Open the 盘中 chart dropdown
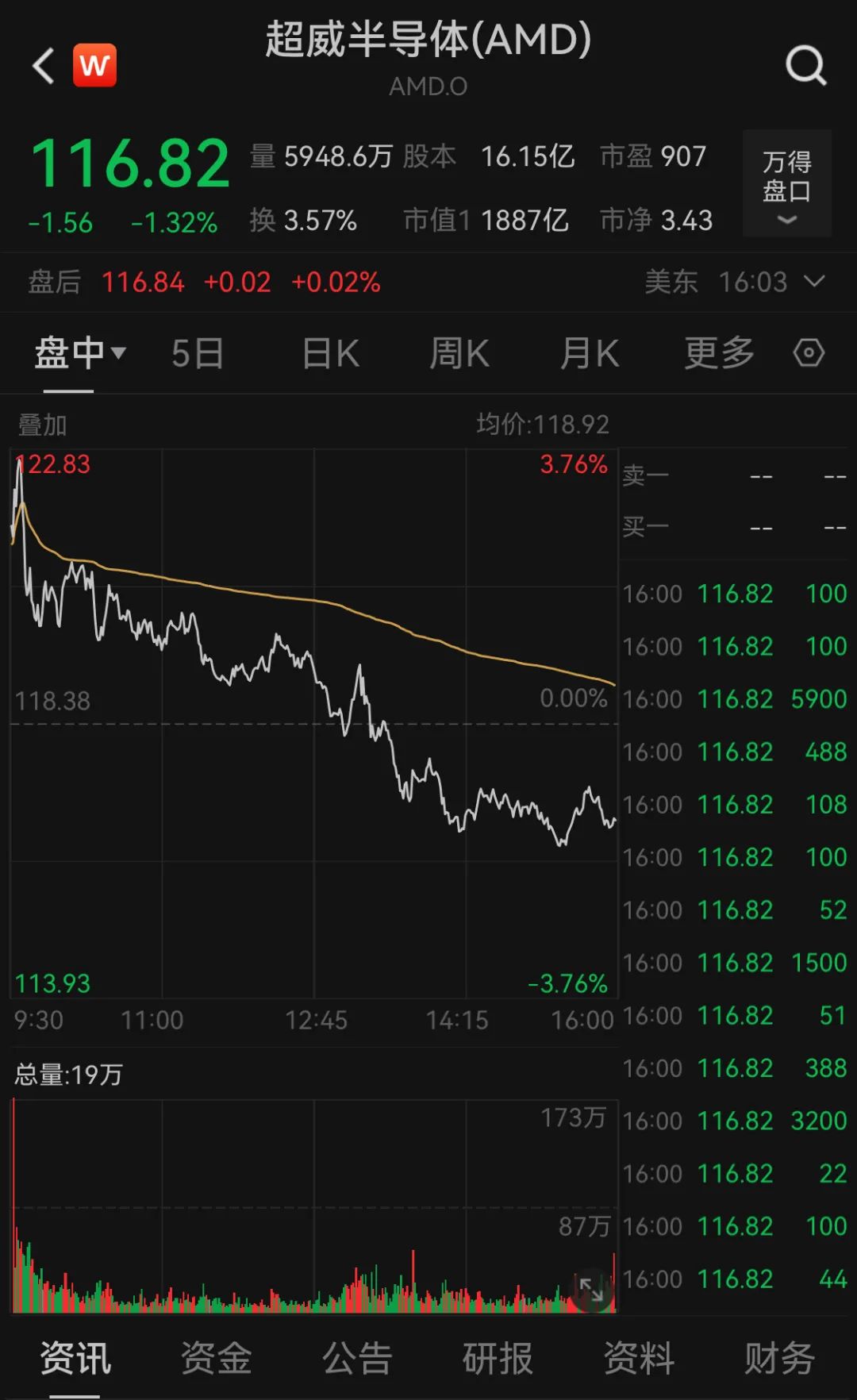This screenshot has height=1400, width=857. 79,353
